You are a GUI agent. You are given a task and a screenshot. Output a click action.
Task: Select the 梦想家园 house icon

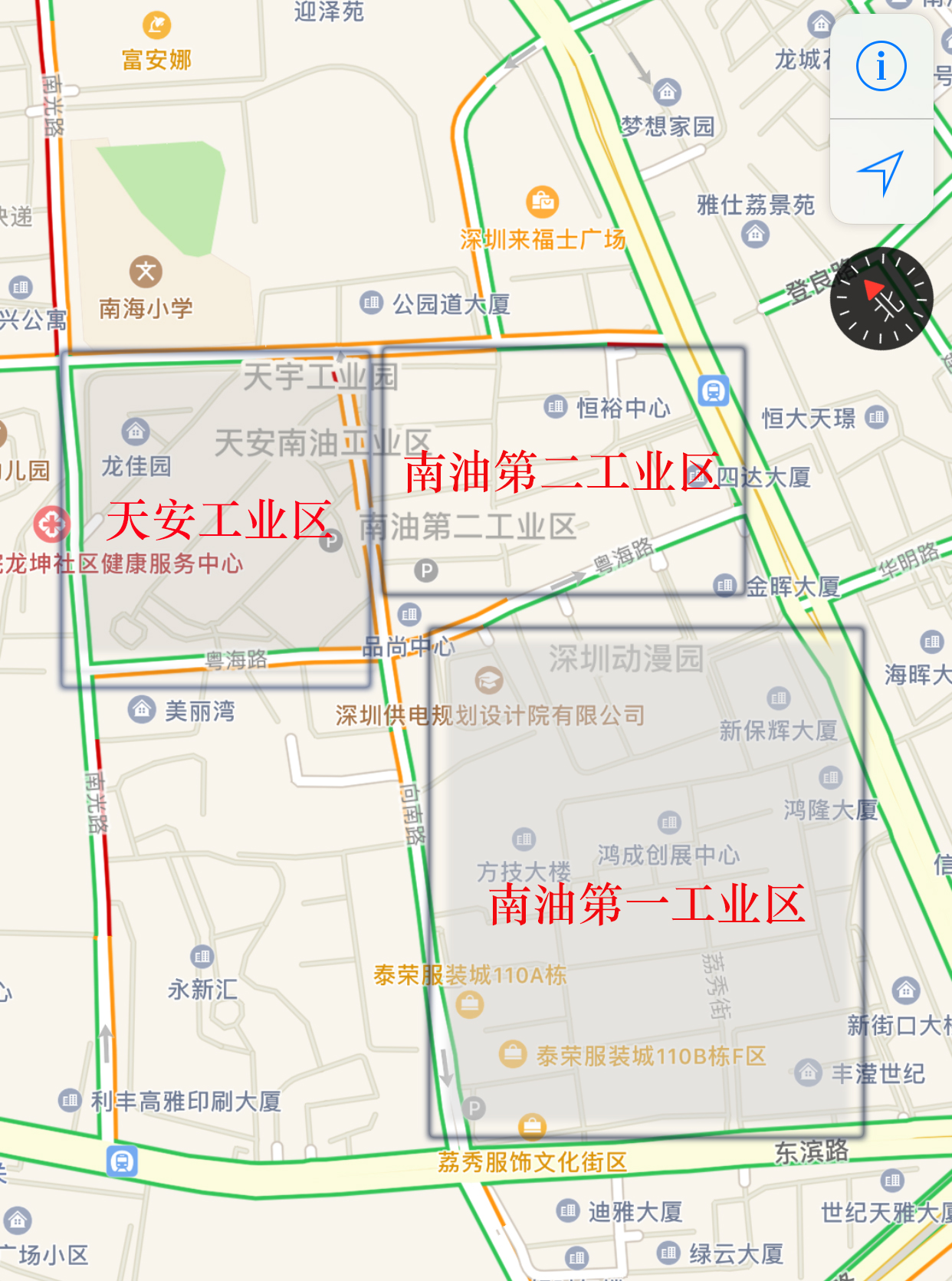tap(666, 90)
